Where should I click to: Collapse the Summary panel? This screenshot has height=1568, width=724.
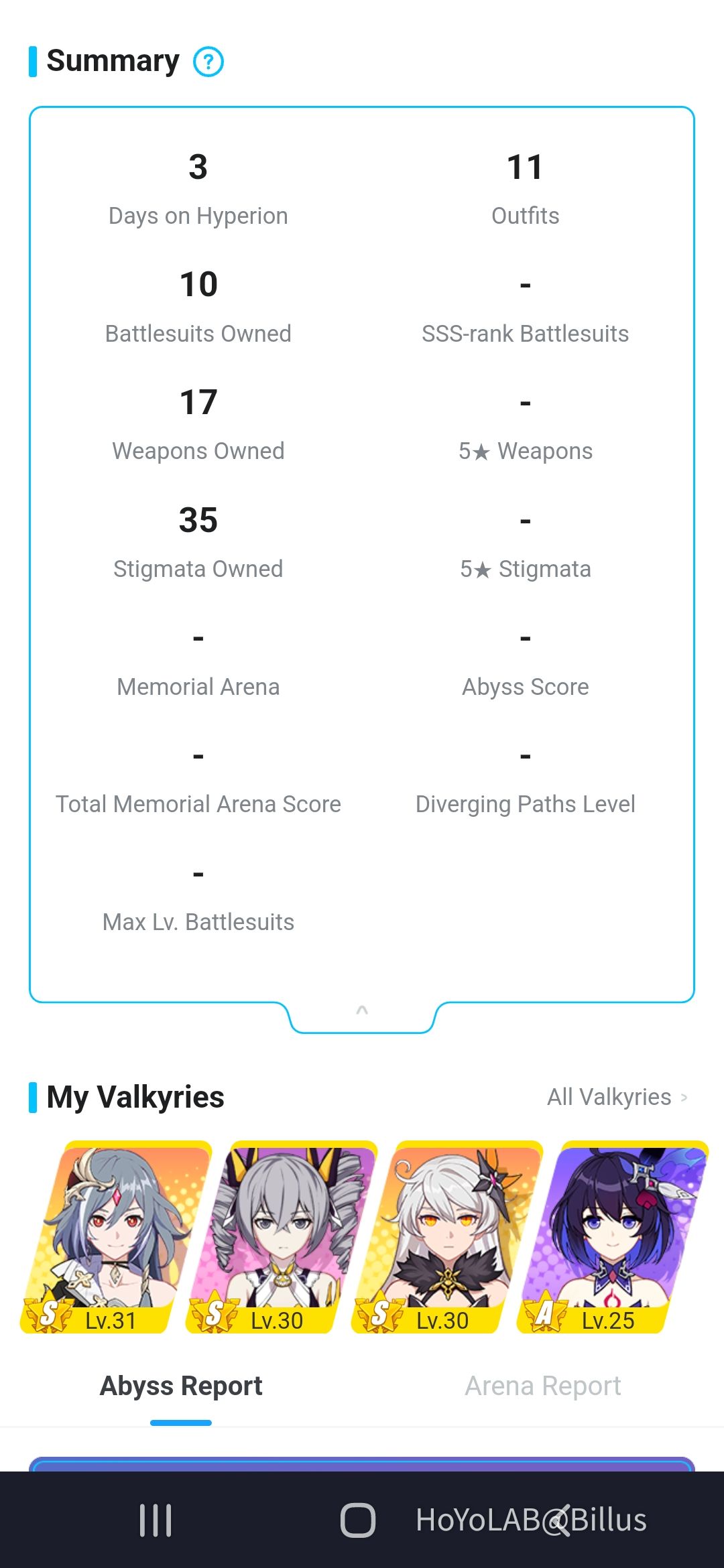click(362, 1012)
